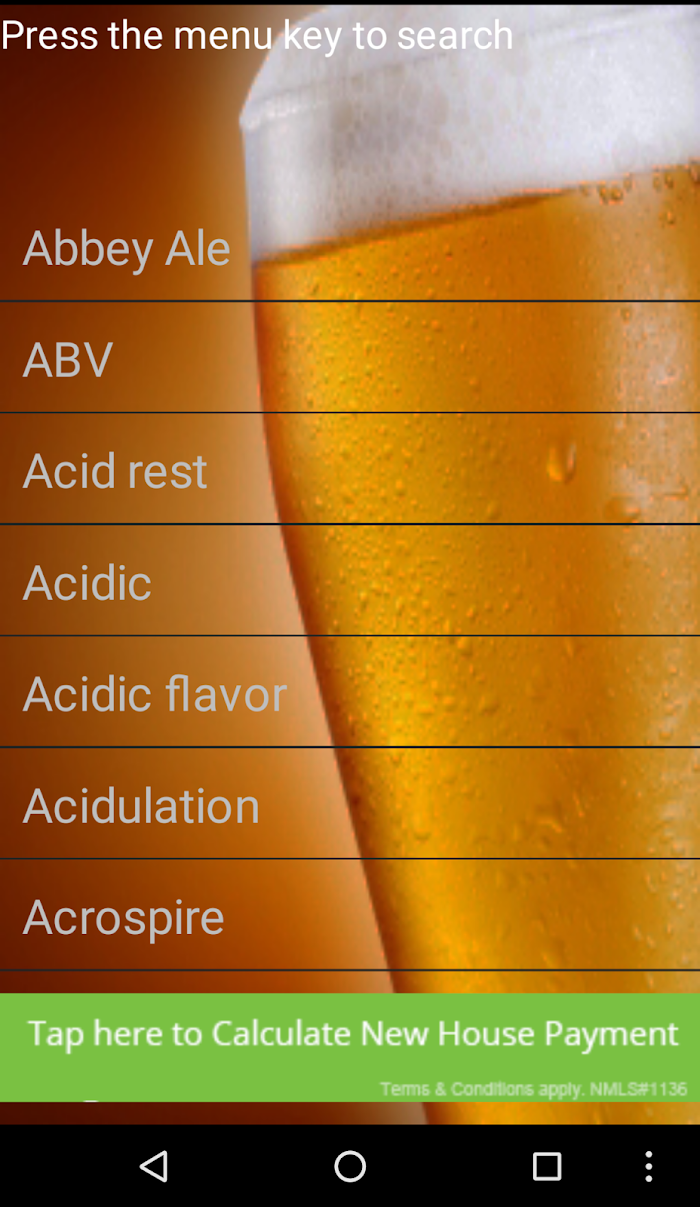The width and height of the screenshot is (700, 1207).
Task: Return to the home screen
Action: [x=350, y=1166]
